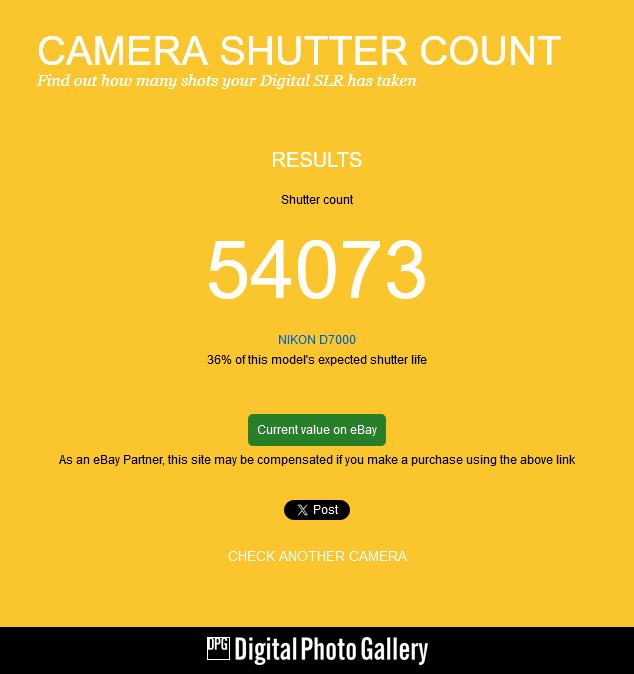Open Digital Photo Gallery footer link
Image resolution: width=634 pixels, height=674 pixels.
point(317,650)
